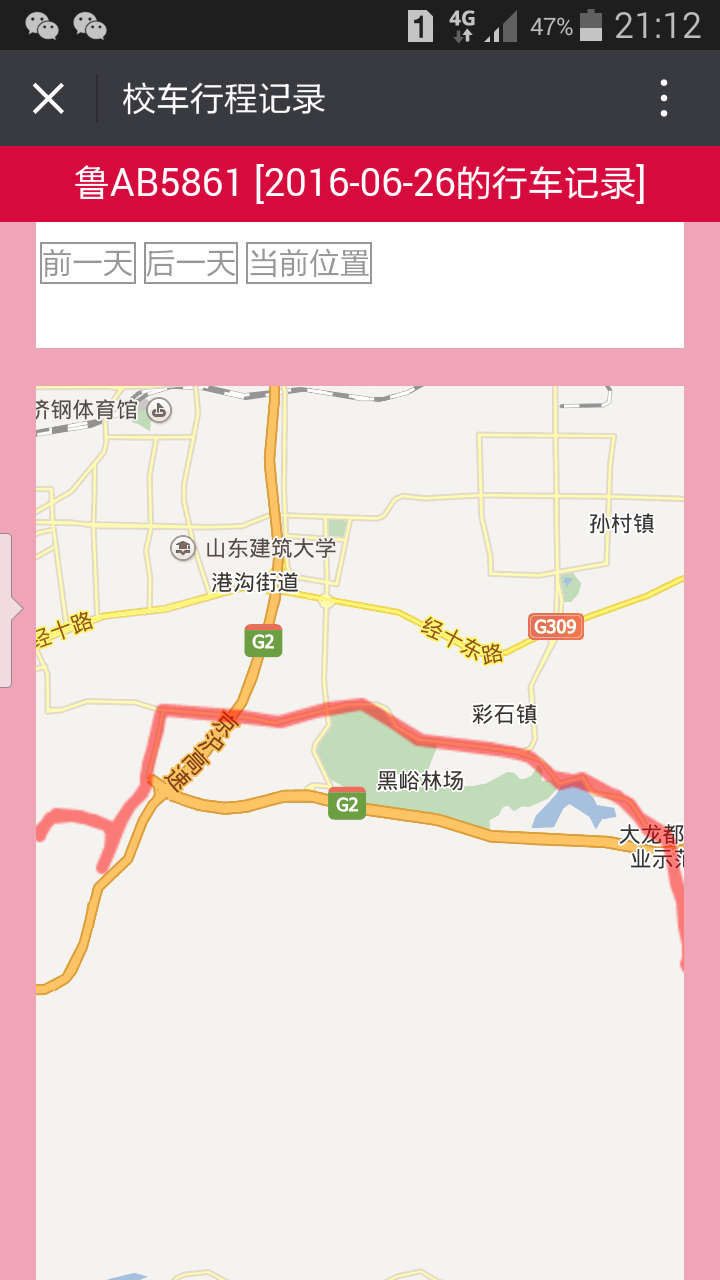Close the 校车行程记录 page
Viewport: 720px width, 1280px height.
pos(48,99)
